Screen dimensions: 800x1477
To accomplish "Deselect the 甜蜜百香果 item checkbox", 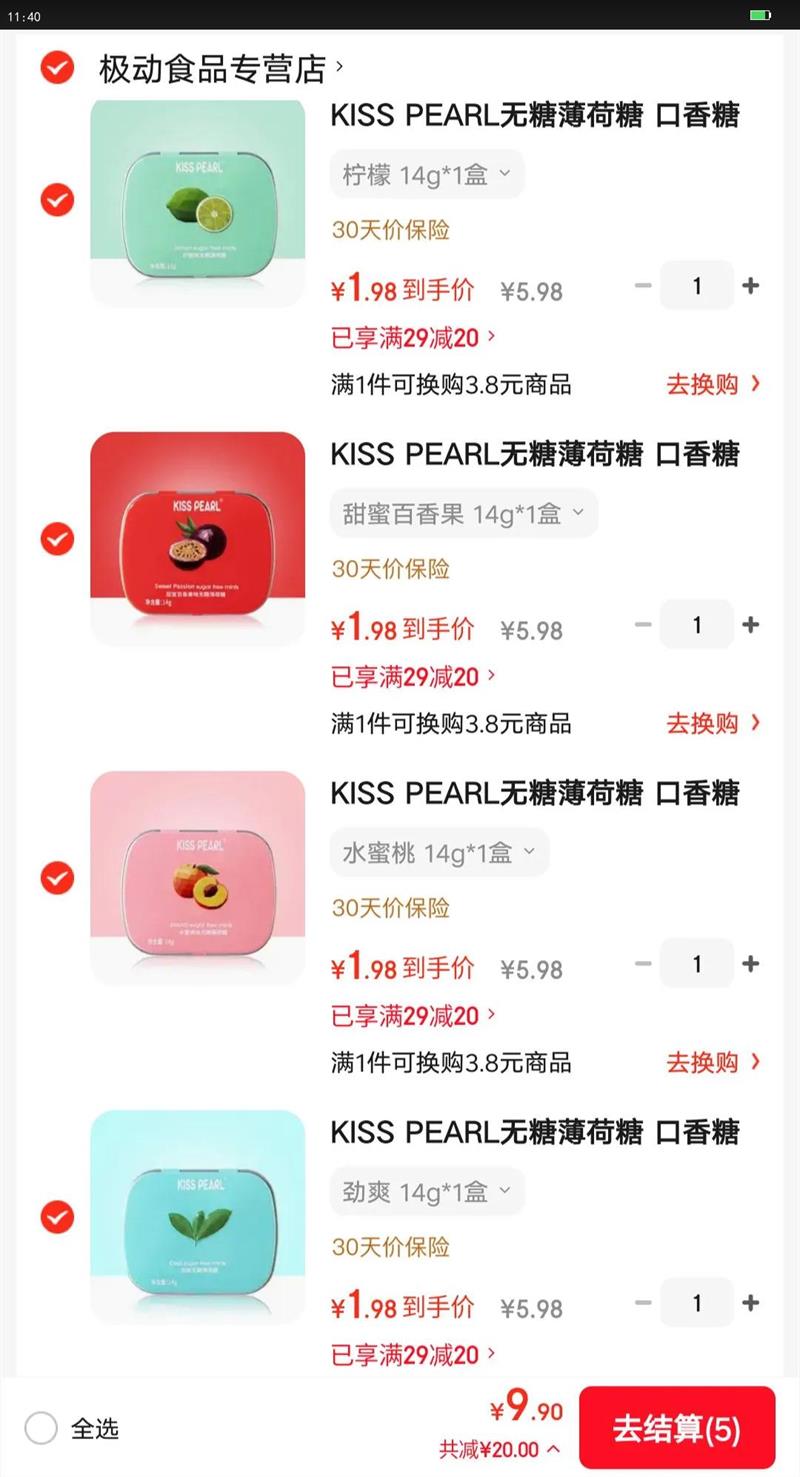I will coord(57,539).
